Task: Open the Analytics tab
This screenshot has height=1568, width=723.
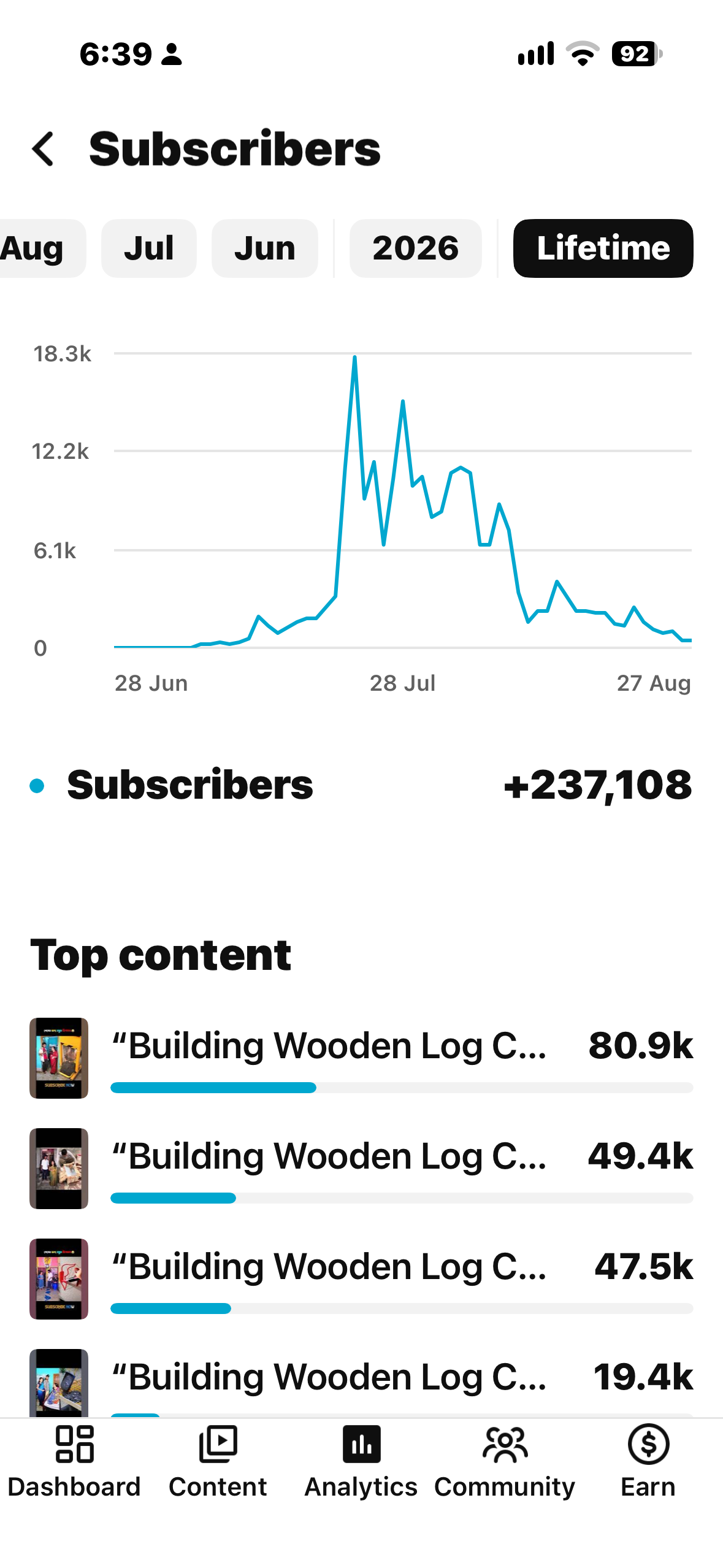Action: (x=361, y=1462)
